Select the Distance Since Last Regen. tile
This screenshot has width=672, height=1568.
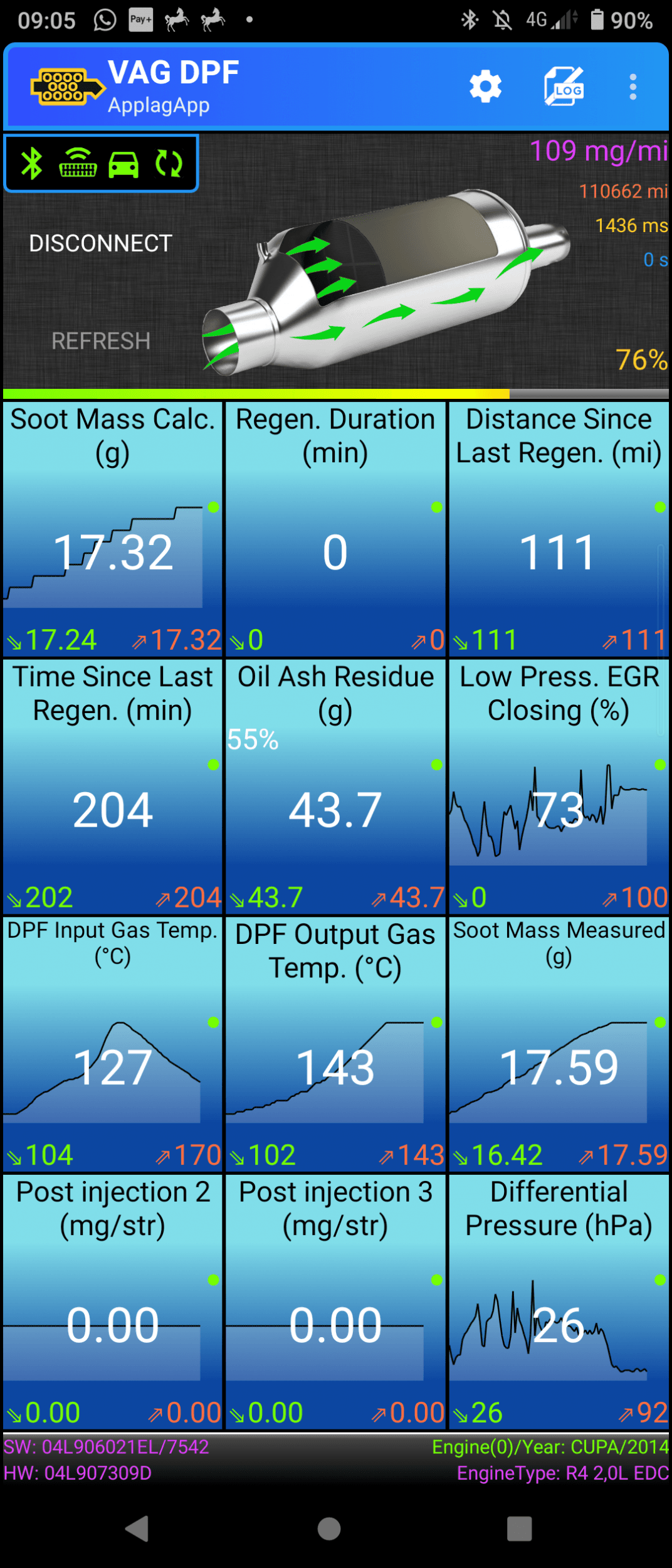pos(559,529)
